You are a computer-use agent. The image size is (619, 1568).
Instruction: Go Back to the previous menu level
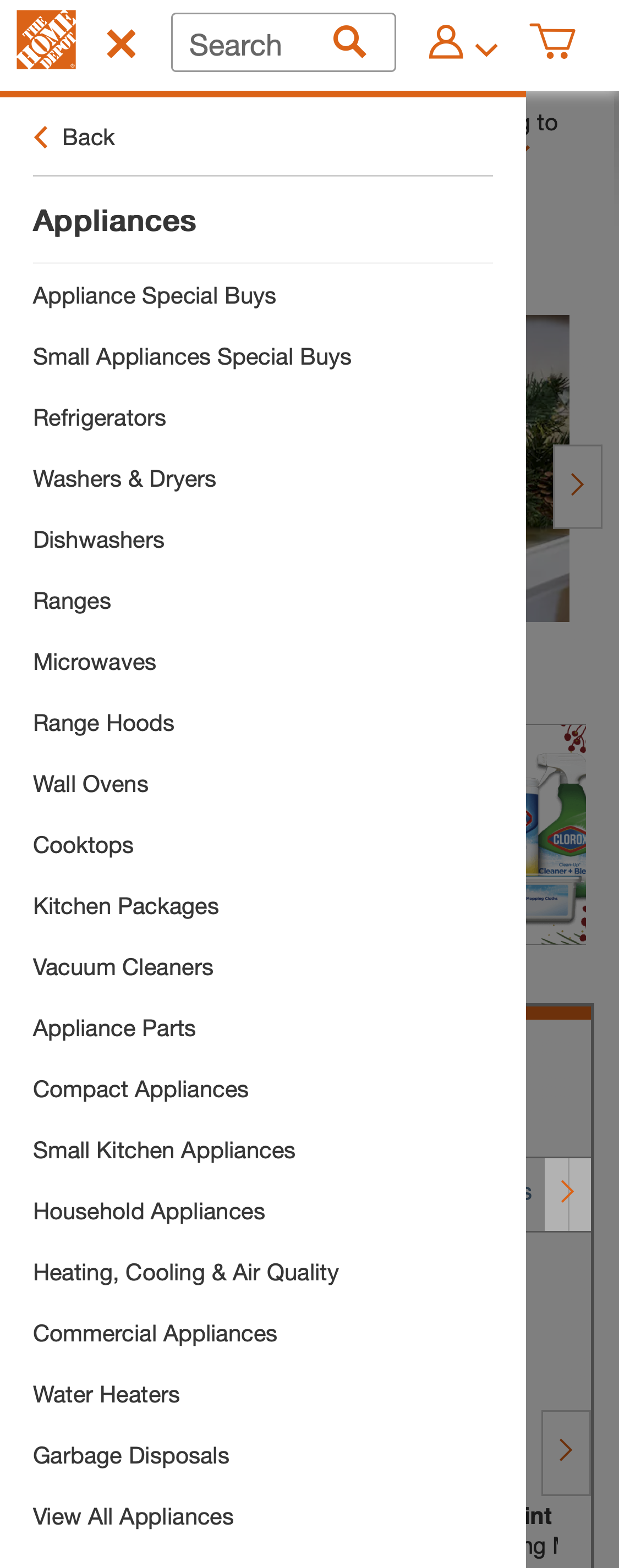point(89,136)
